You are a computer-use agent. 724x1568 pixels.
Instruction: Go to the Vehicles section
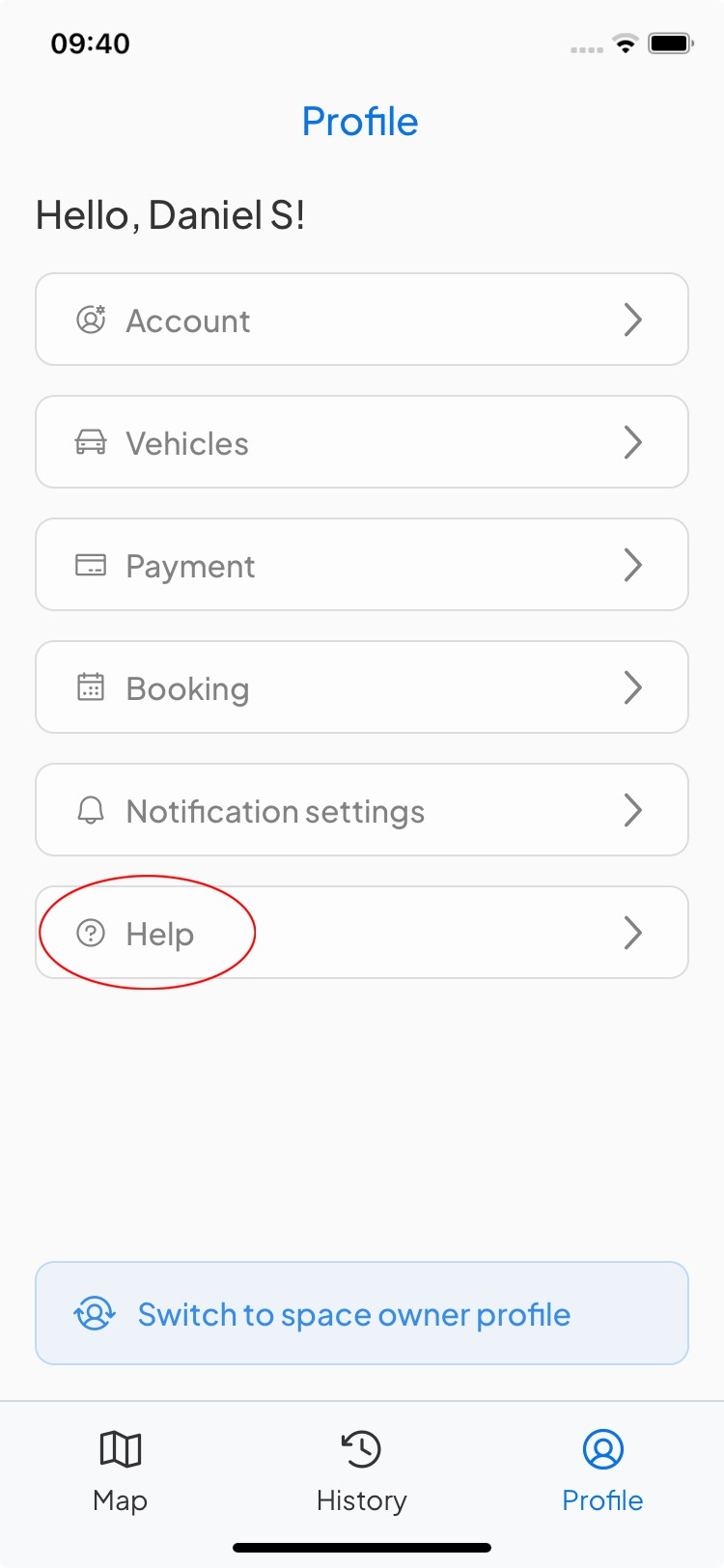pos(361,442)
